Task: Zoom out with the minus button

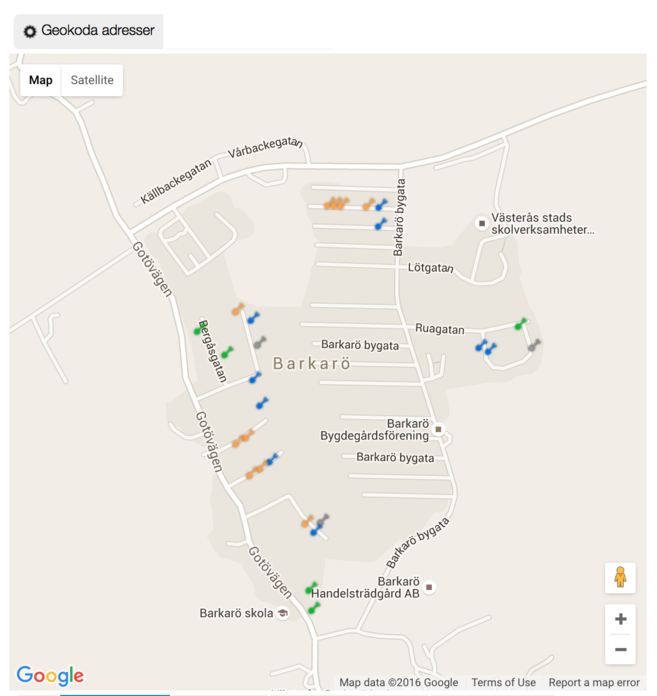Action: coord(620,649)
